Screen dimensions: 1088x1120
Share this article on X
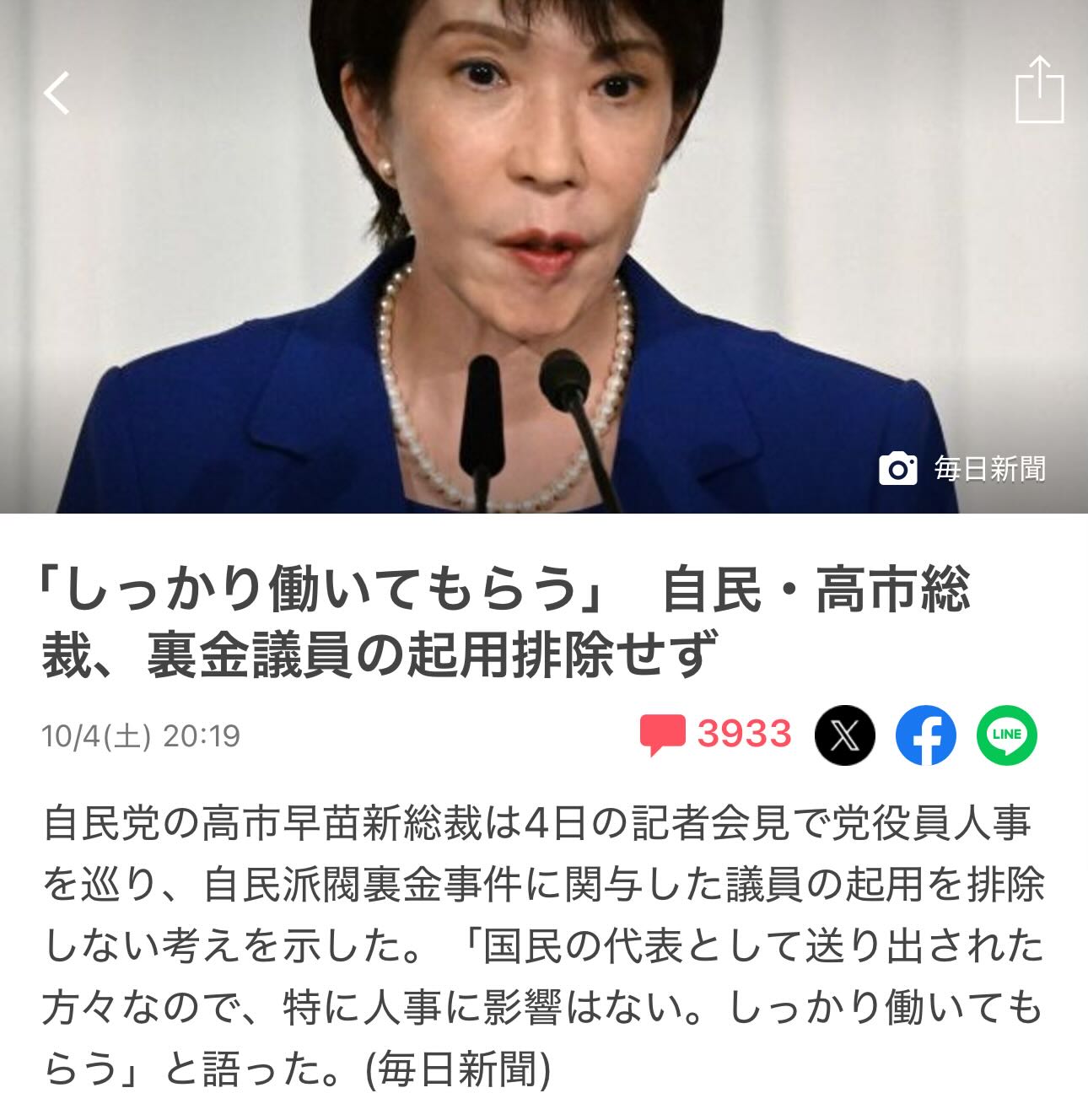(x=844, y=735)
